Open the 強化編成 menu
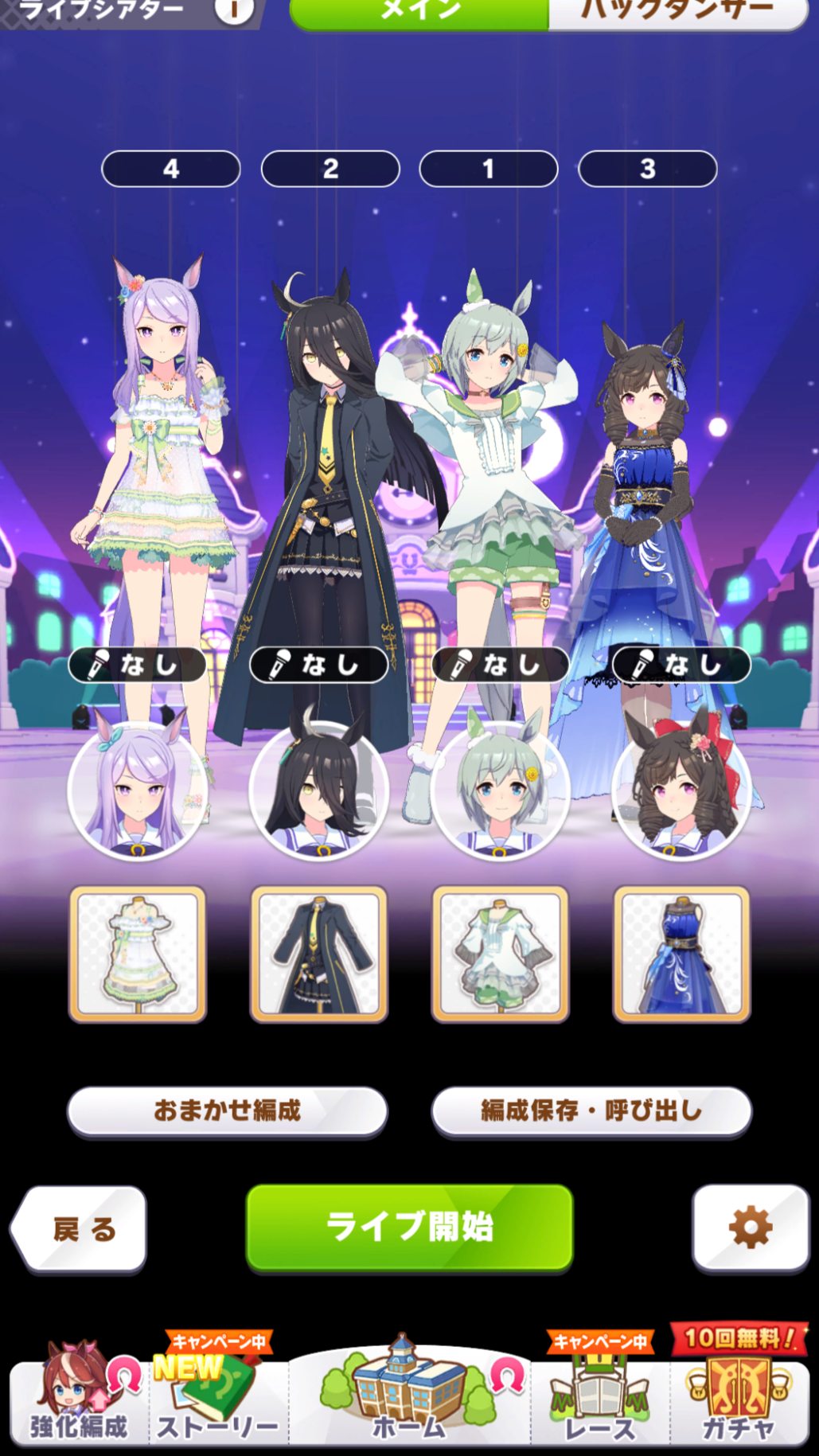 78,1401
